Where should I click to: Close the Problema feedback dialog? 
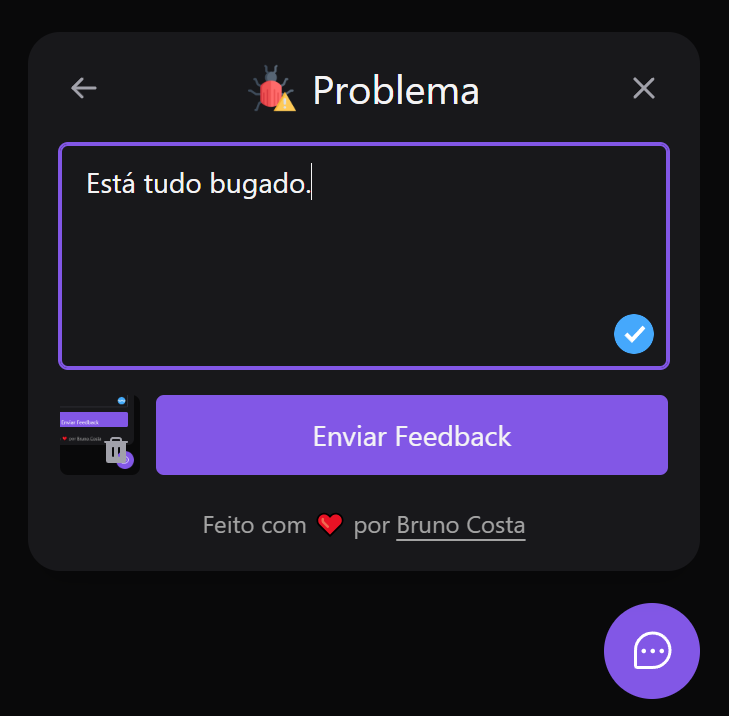(x=643, y=89)
